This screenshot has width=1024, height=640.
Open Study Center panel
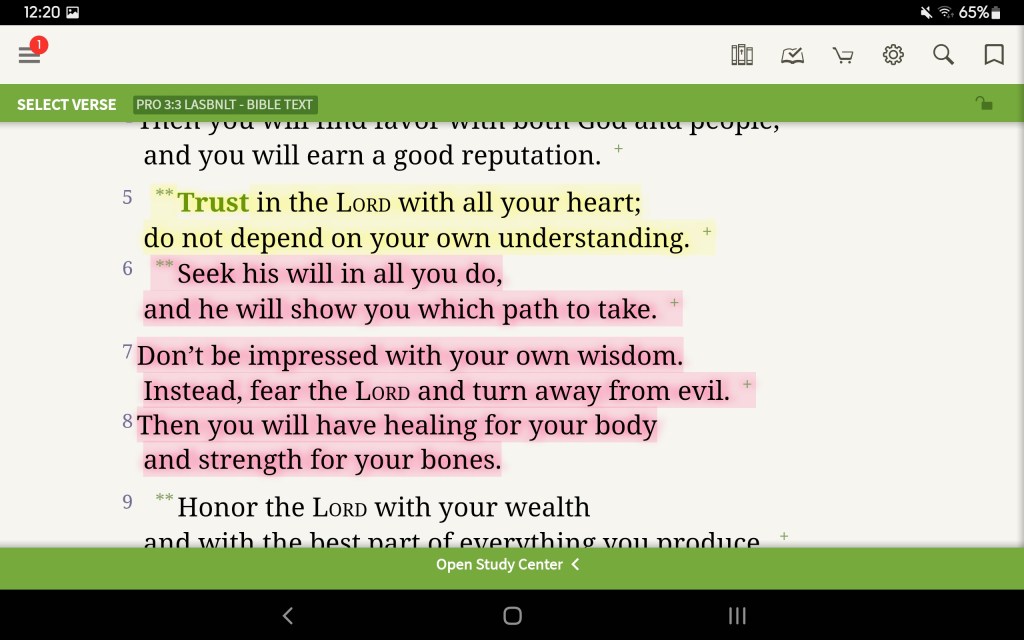508,565
